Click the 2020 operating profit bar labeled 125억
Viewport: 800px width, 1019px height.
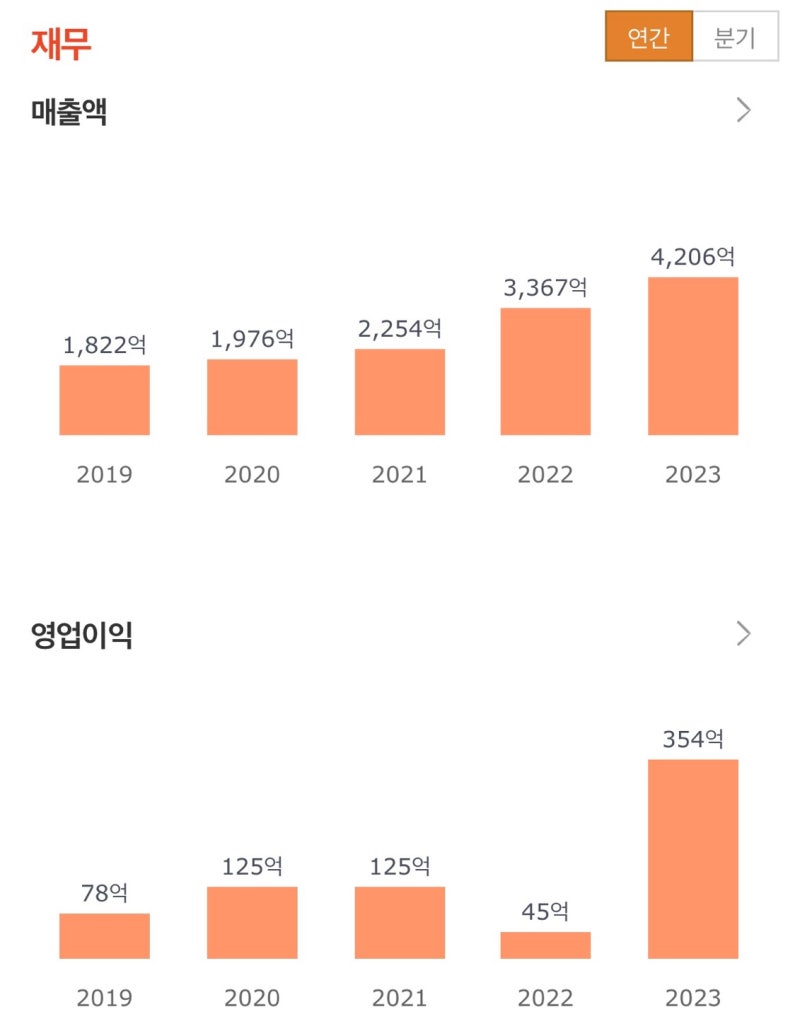251,920
